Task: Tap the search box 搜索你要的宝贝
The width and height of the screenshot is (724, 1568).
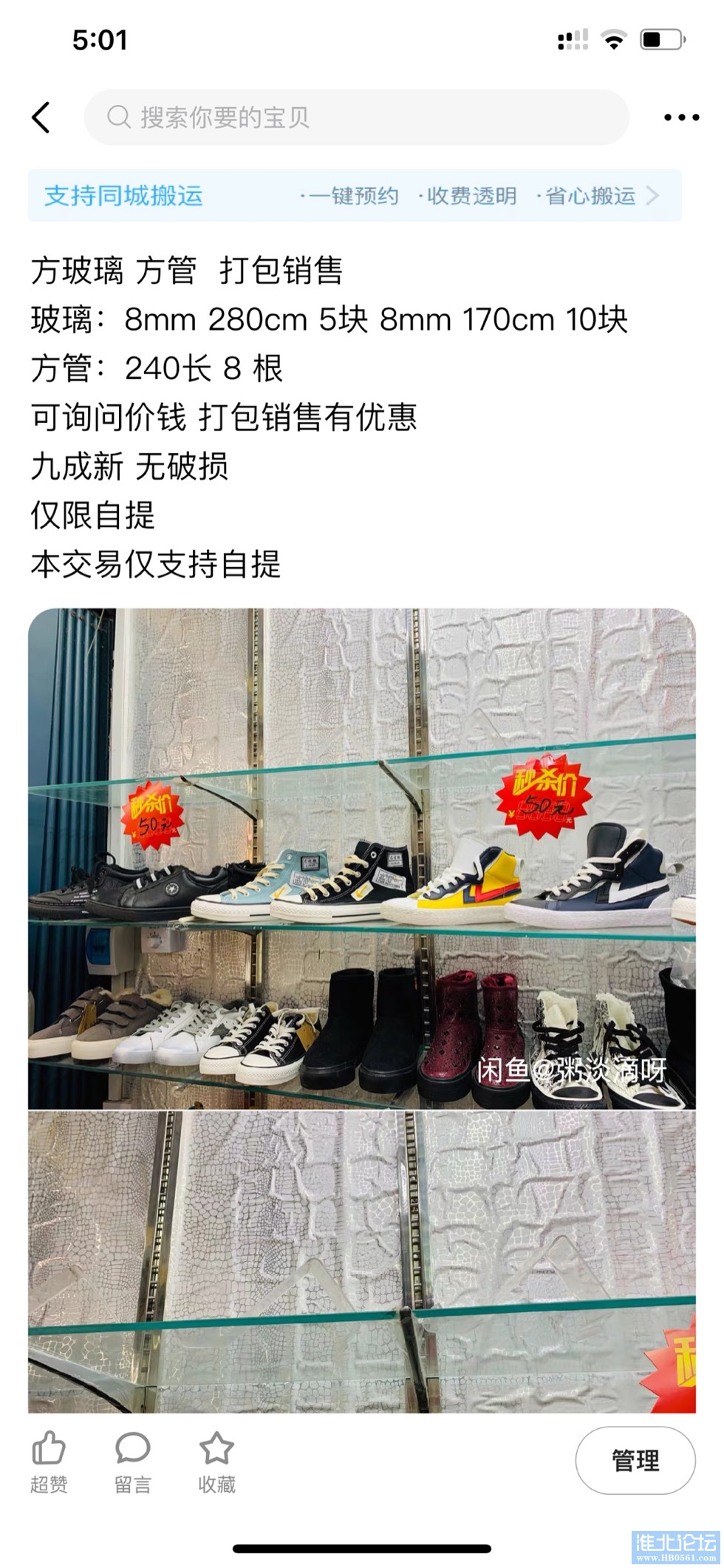Action: 356,118
